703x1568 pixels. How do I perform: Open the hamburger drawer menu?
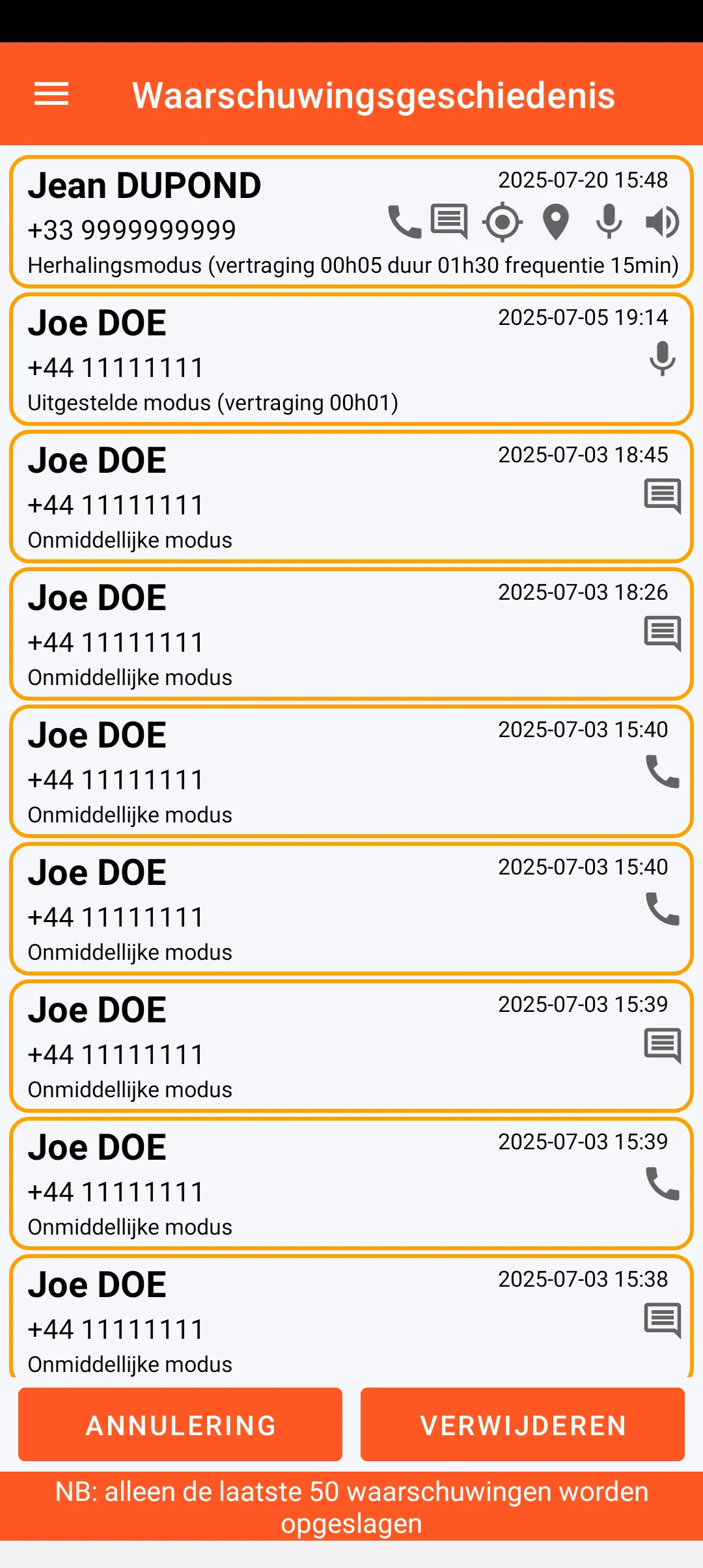[51, 94]
